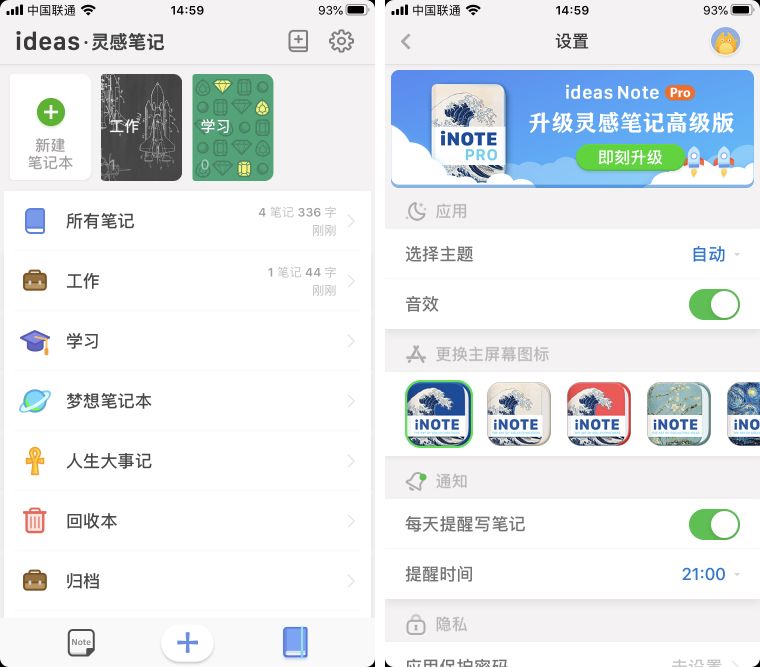Create a new notebook with 新建笔记本
This screenshot has height=667, width=760.
click(x=51, y=127)
